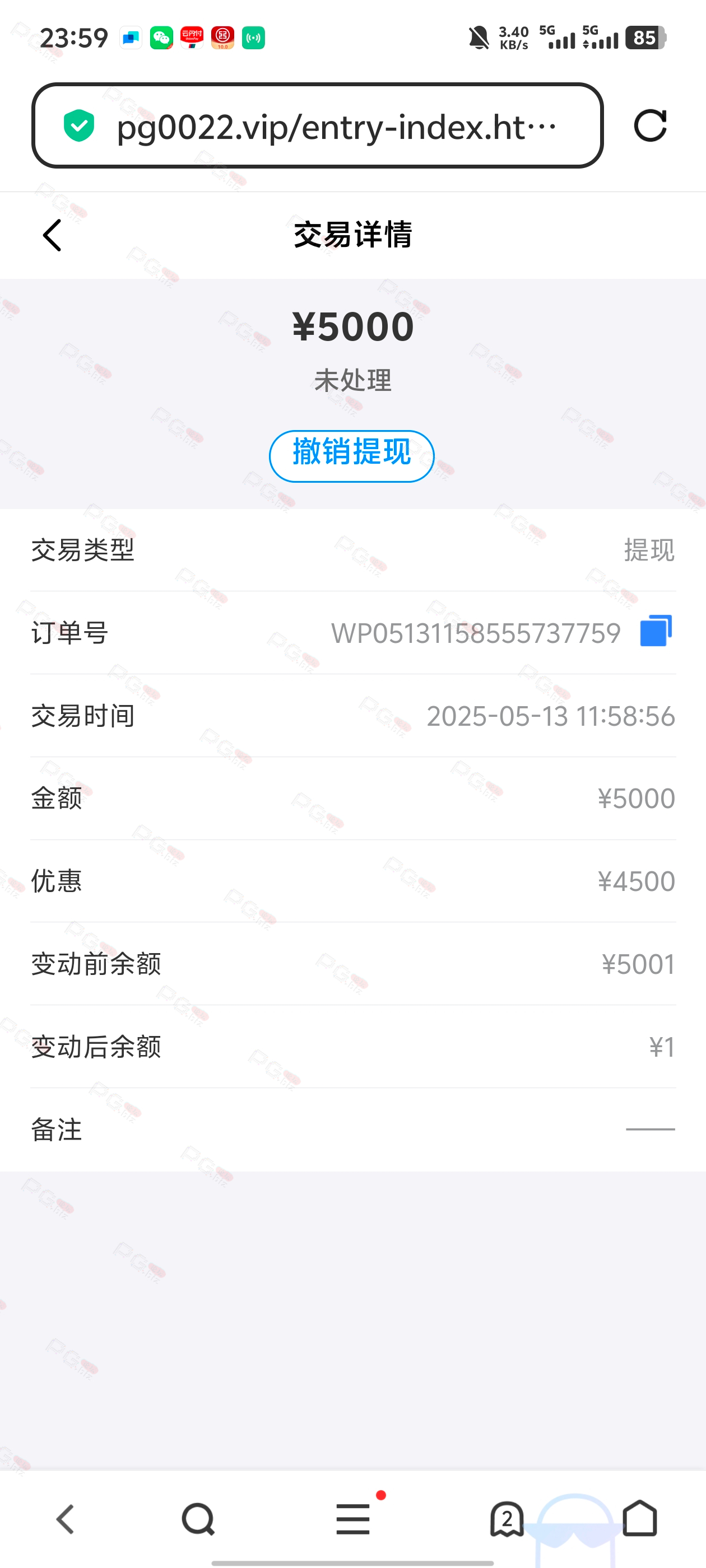Tap the pg0022.vip address bar

[317, 125]
